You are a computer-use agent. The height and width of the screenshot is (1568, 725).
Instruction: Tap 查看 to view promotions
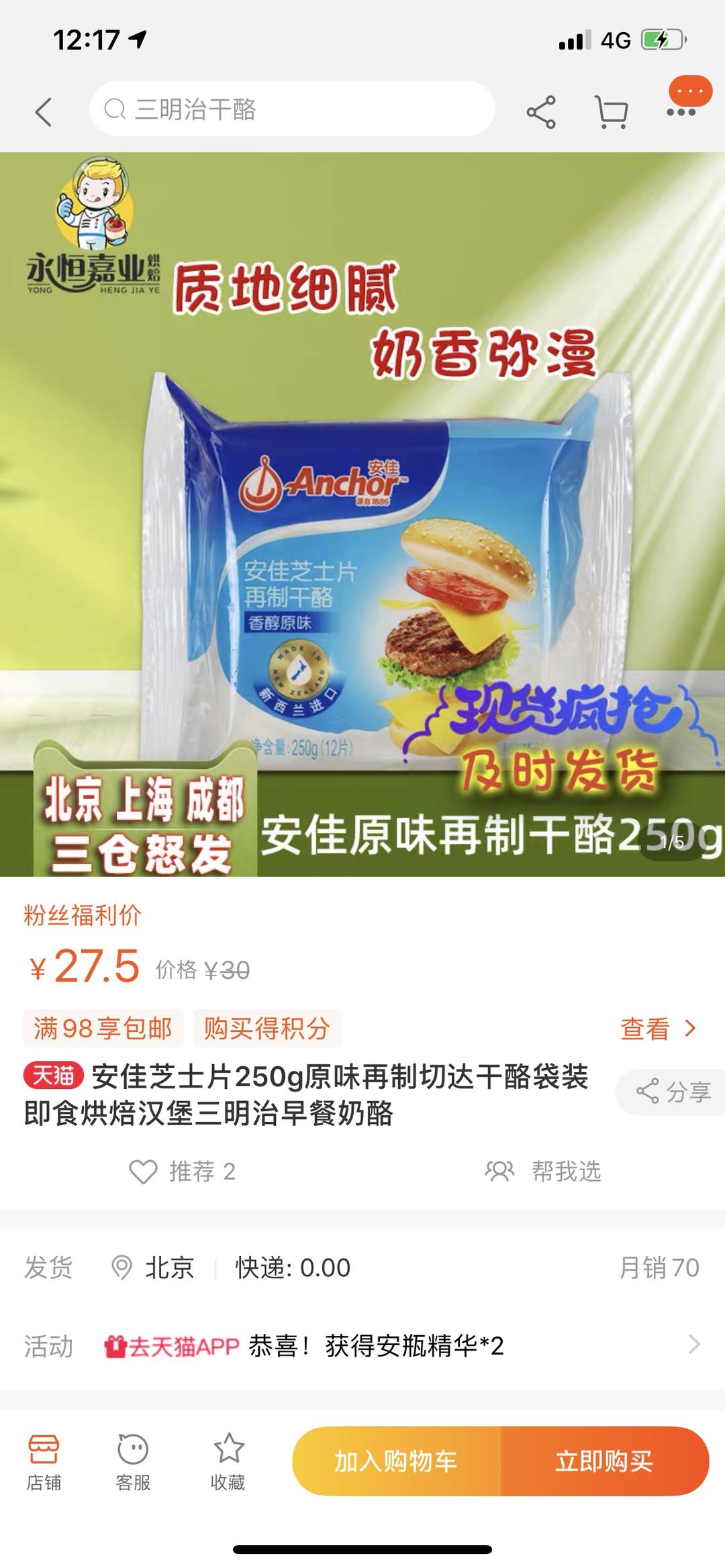tap(658, 1029)
